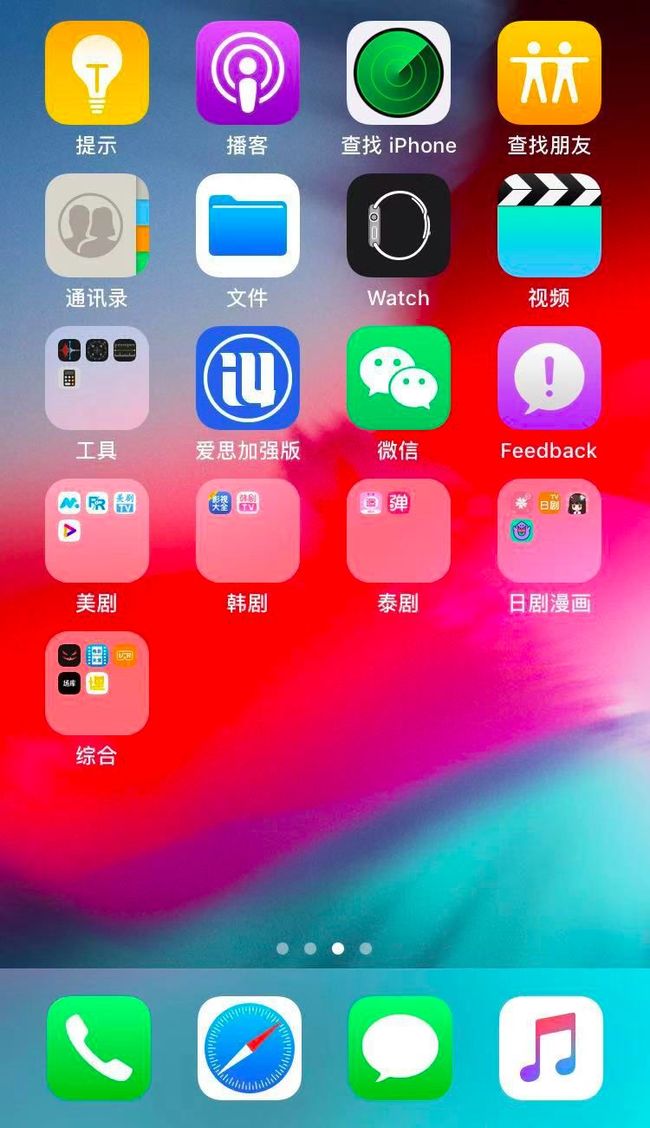Launch 爱思加强版 app

248,378
